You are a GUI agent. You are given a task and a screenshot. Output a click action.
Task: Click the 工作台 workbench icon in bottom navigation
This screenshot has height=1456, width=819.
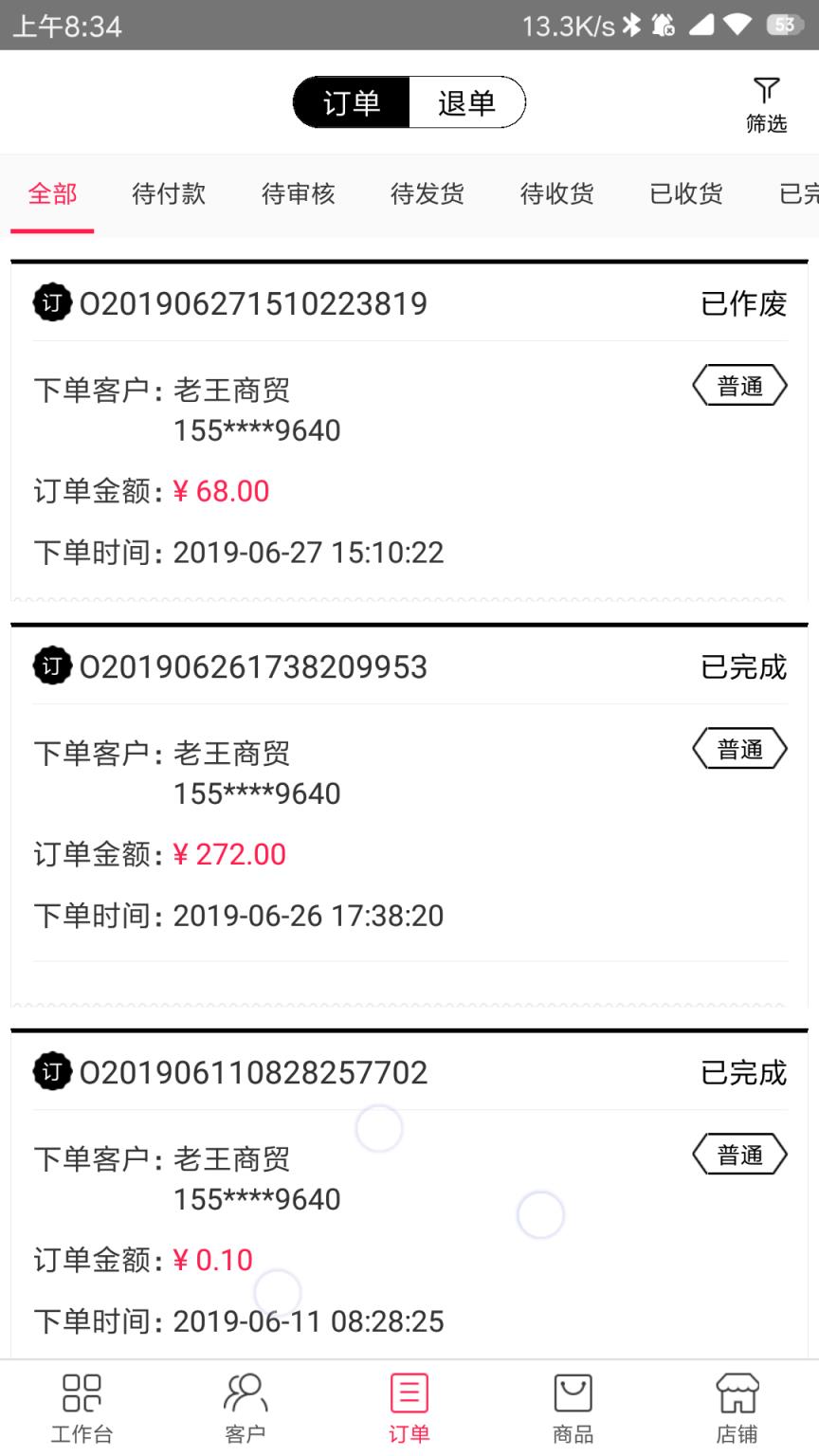[x=82, y=1406]
